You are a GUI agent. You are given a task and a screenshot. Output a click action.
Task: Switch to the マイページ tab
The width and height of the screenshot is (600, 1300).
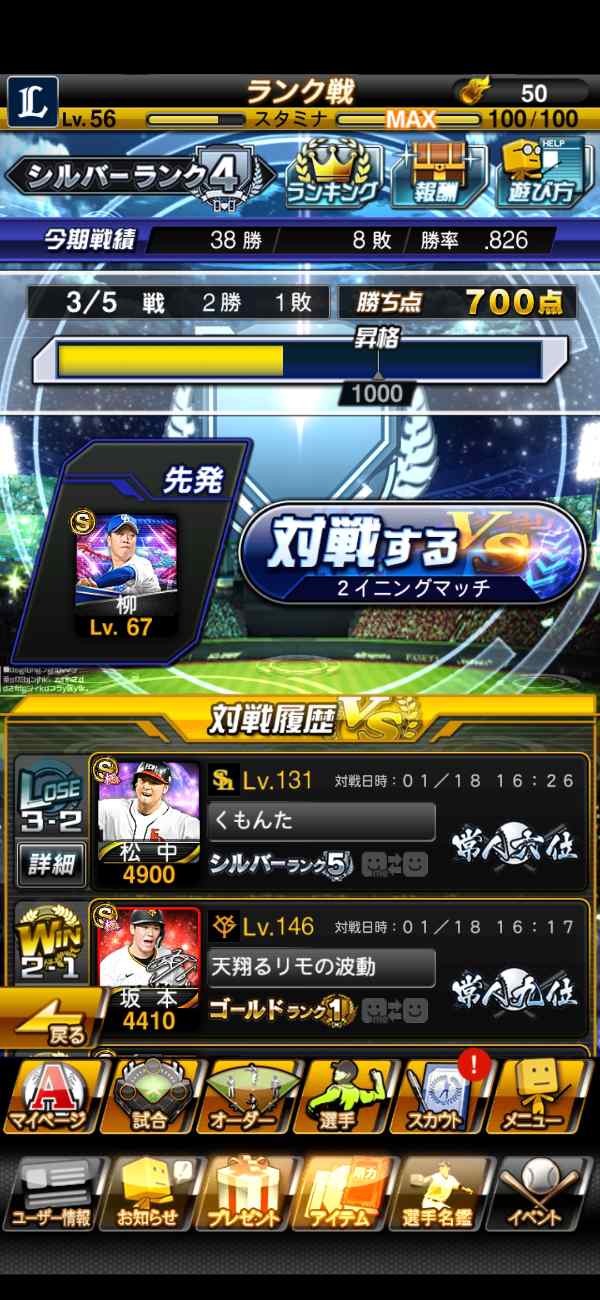(x=50, y=1097)
